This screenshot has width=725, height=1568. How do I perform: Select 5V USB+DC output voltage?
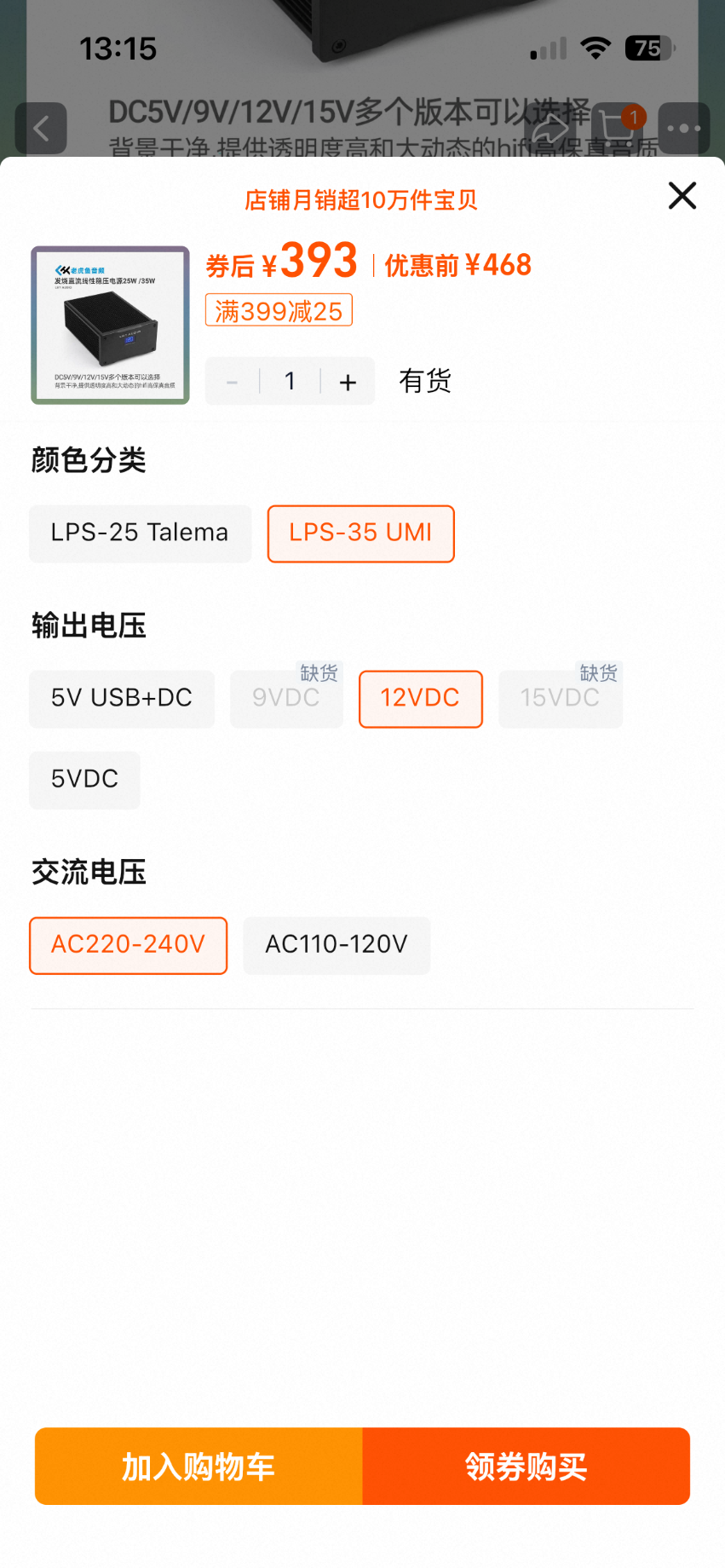click(x=122, y=699)
